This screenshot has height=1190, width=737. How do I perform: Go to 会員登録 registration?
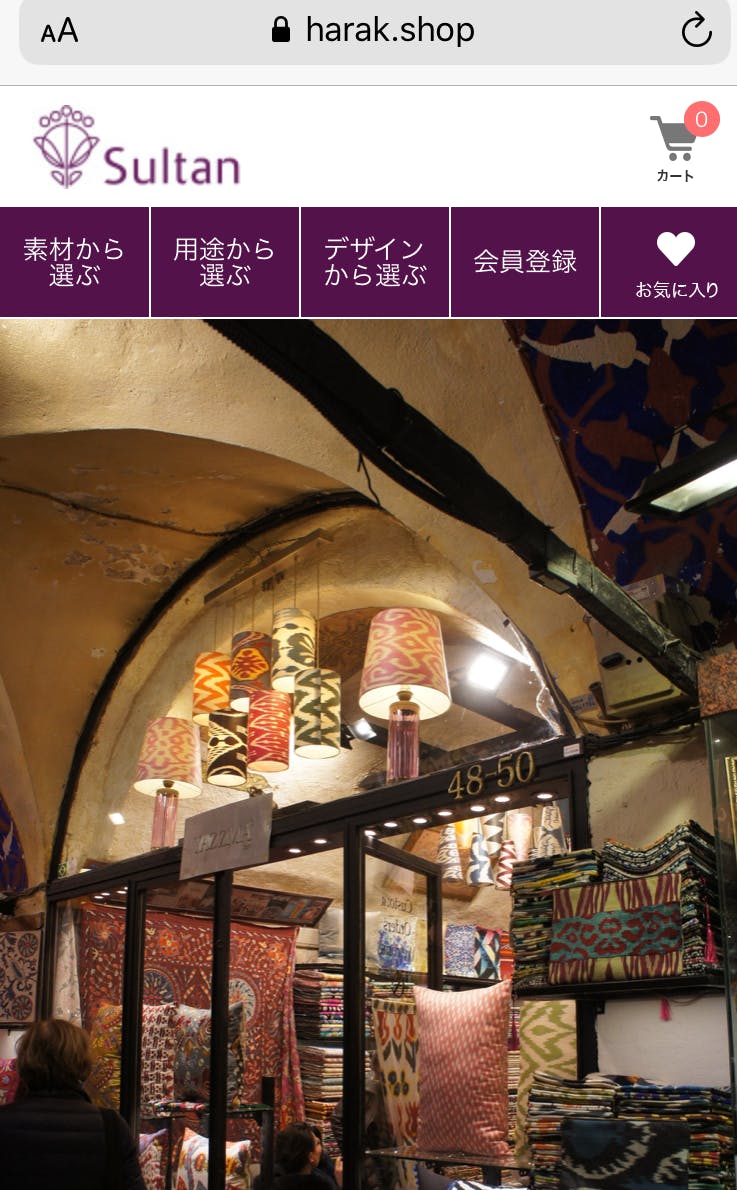click(x=525, y=262)
